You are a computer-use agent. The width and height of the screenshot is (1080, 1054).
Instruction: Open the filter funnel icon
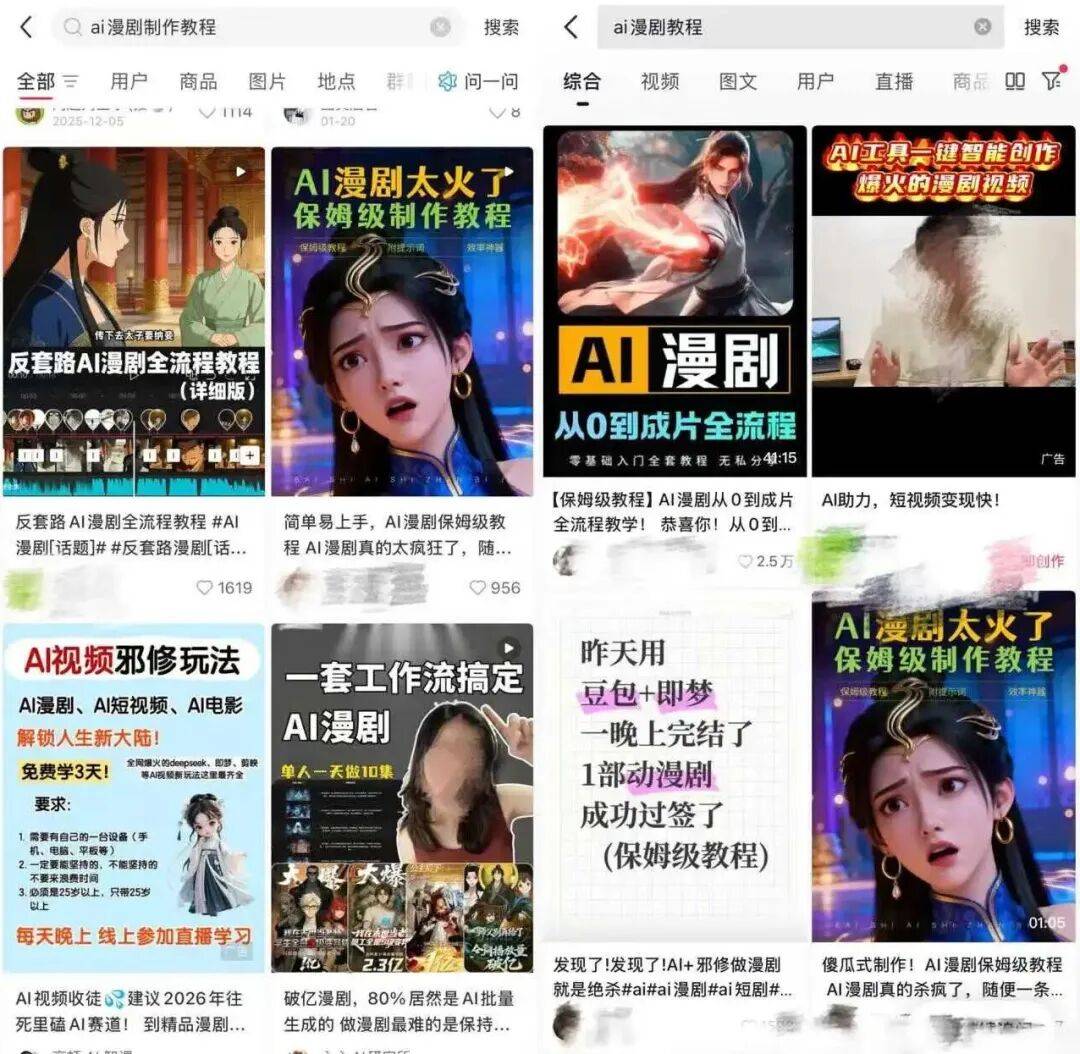pyautogui.click(x=1051, y=81)
